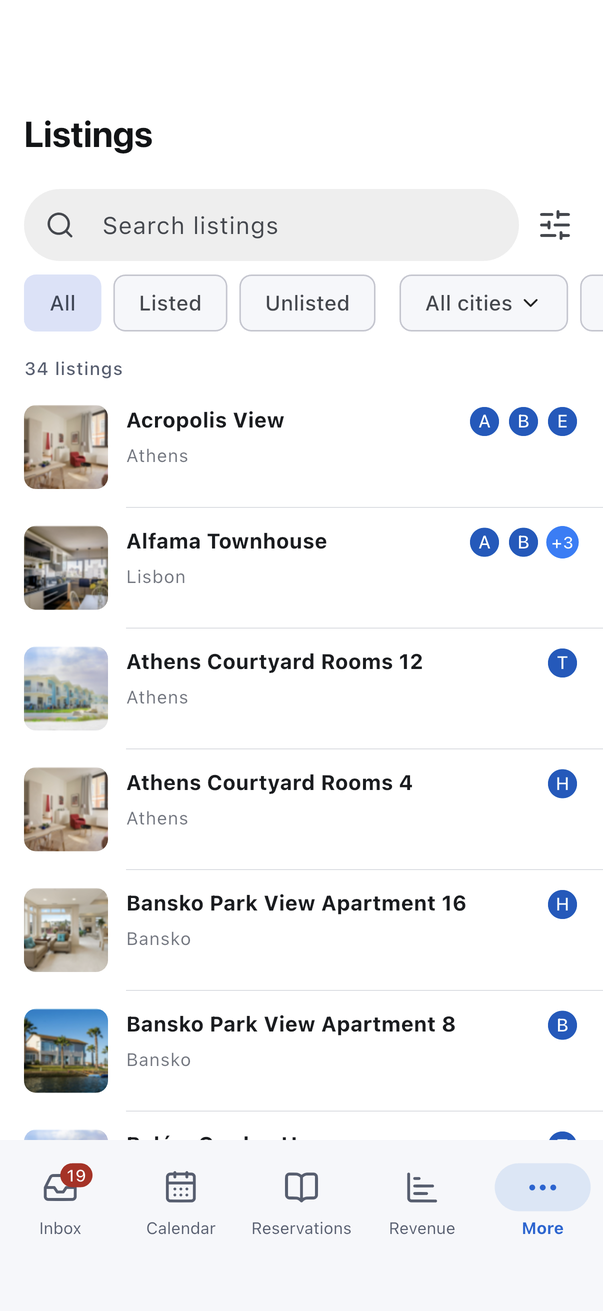Viewport: 603px width, 1311px height.
Task: Open the Acropolis View listing
Action: (301, 447)
